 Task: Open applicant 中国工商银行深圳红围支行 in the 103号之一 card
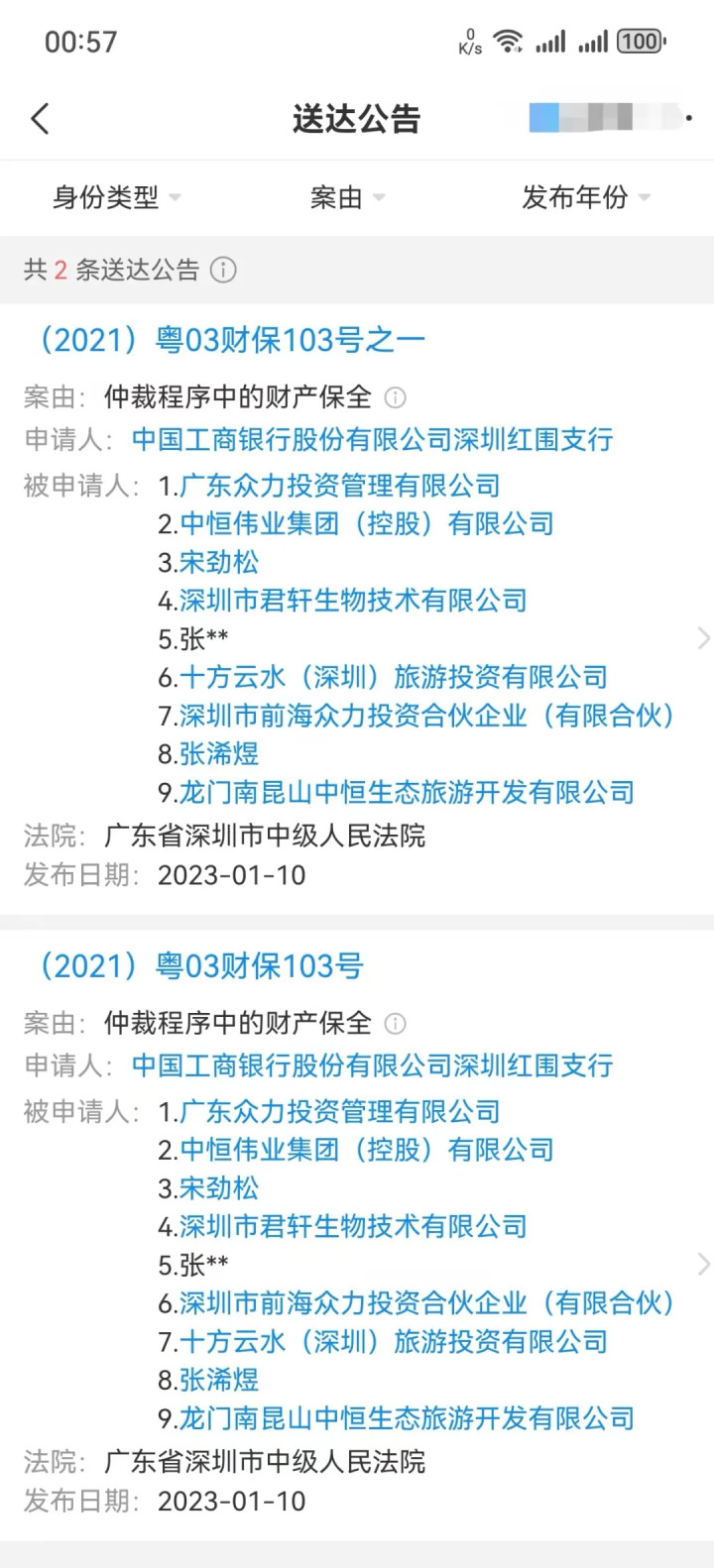click(x=373, y=440)
